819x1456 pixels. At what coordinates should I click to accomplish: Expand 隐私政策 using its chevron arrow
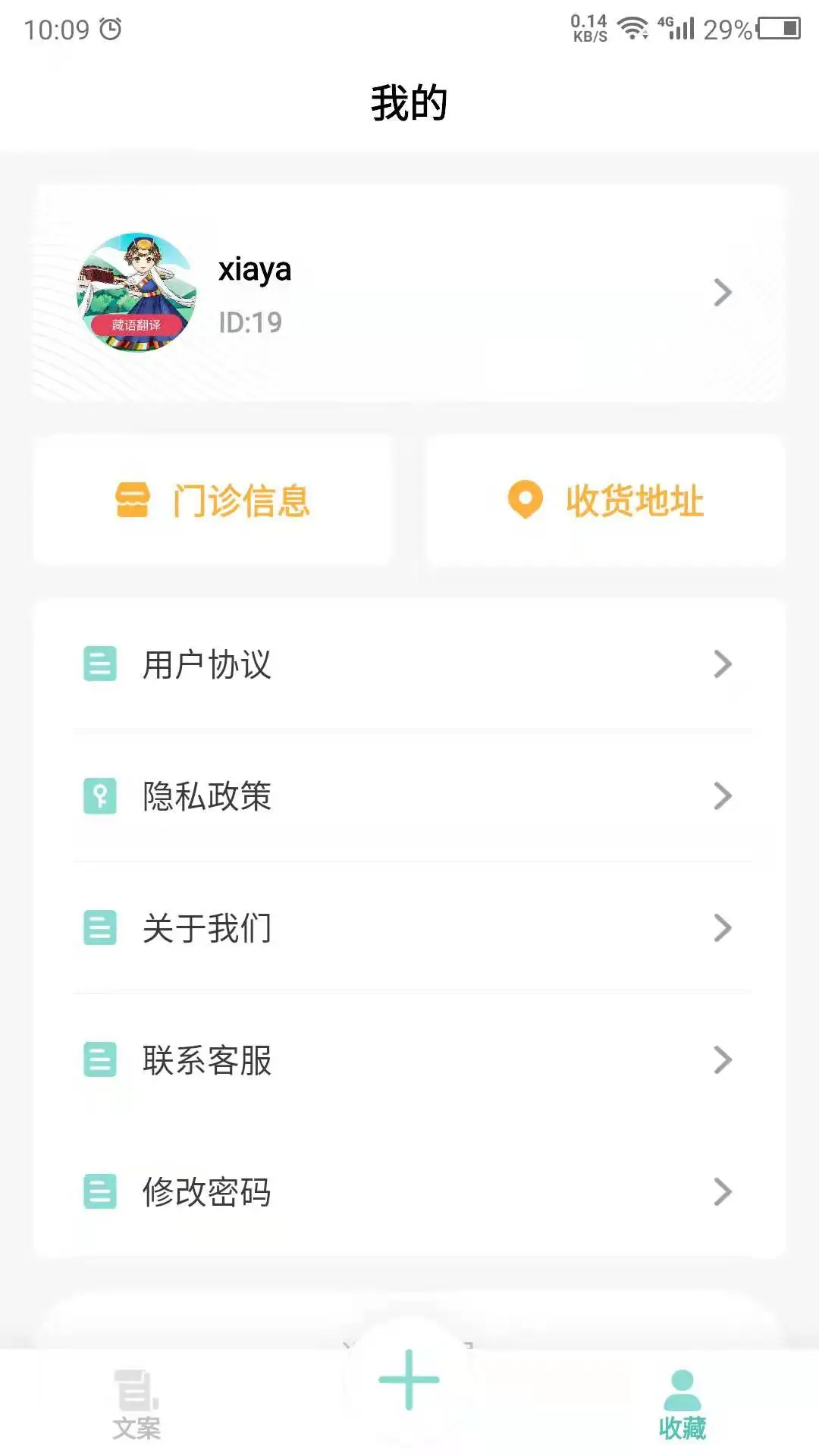[720, 796]
